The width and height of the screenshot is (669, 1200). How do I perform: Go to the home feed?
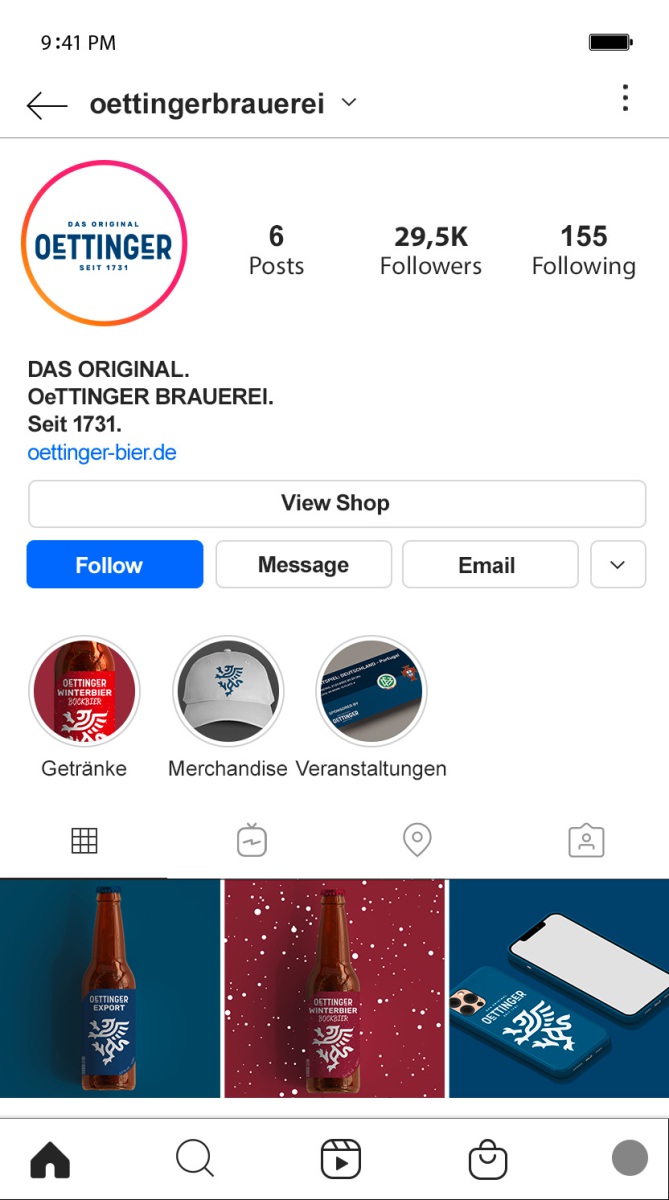pos(50,1159)
